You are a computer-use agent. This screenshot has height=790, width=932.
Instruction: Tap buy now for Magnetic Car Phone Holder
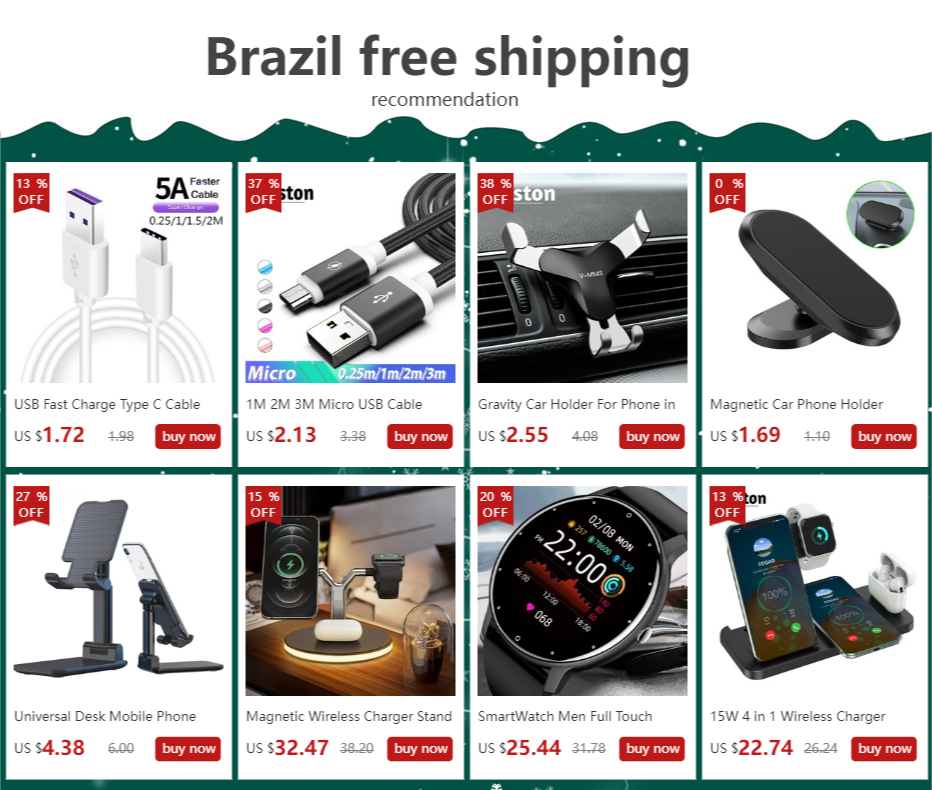(884, 436)
